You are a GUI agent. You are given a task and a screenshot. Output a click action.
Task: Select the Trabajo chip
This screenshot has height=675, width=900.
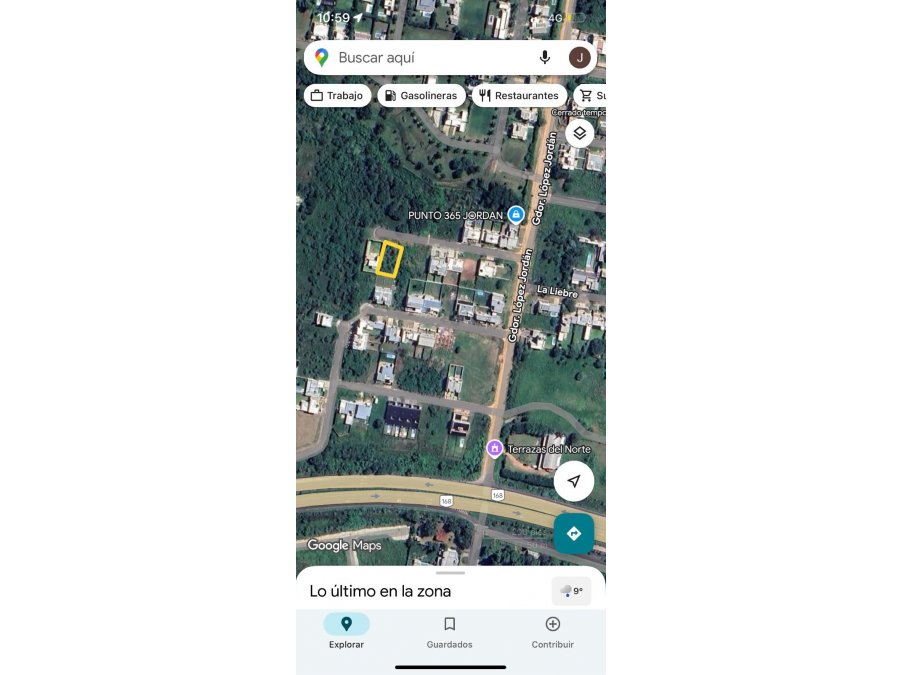point(337,96)
